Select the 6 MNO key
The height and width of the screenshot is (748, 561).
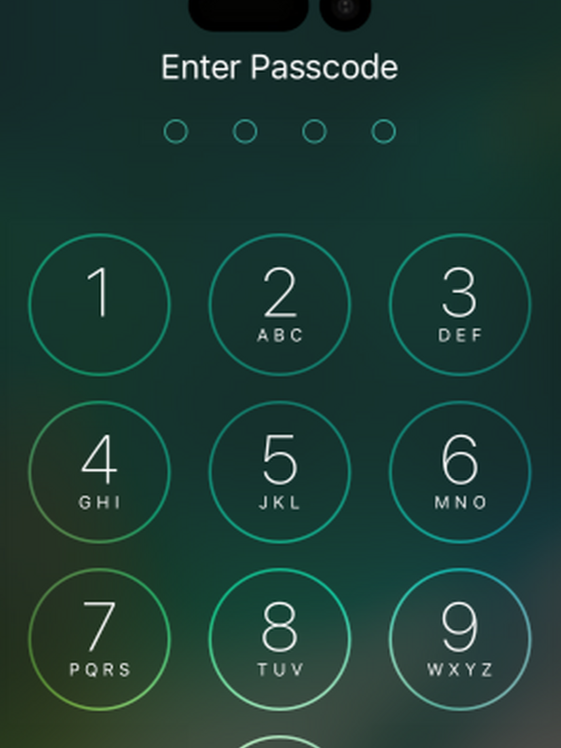[x=460, y=472]
